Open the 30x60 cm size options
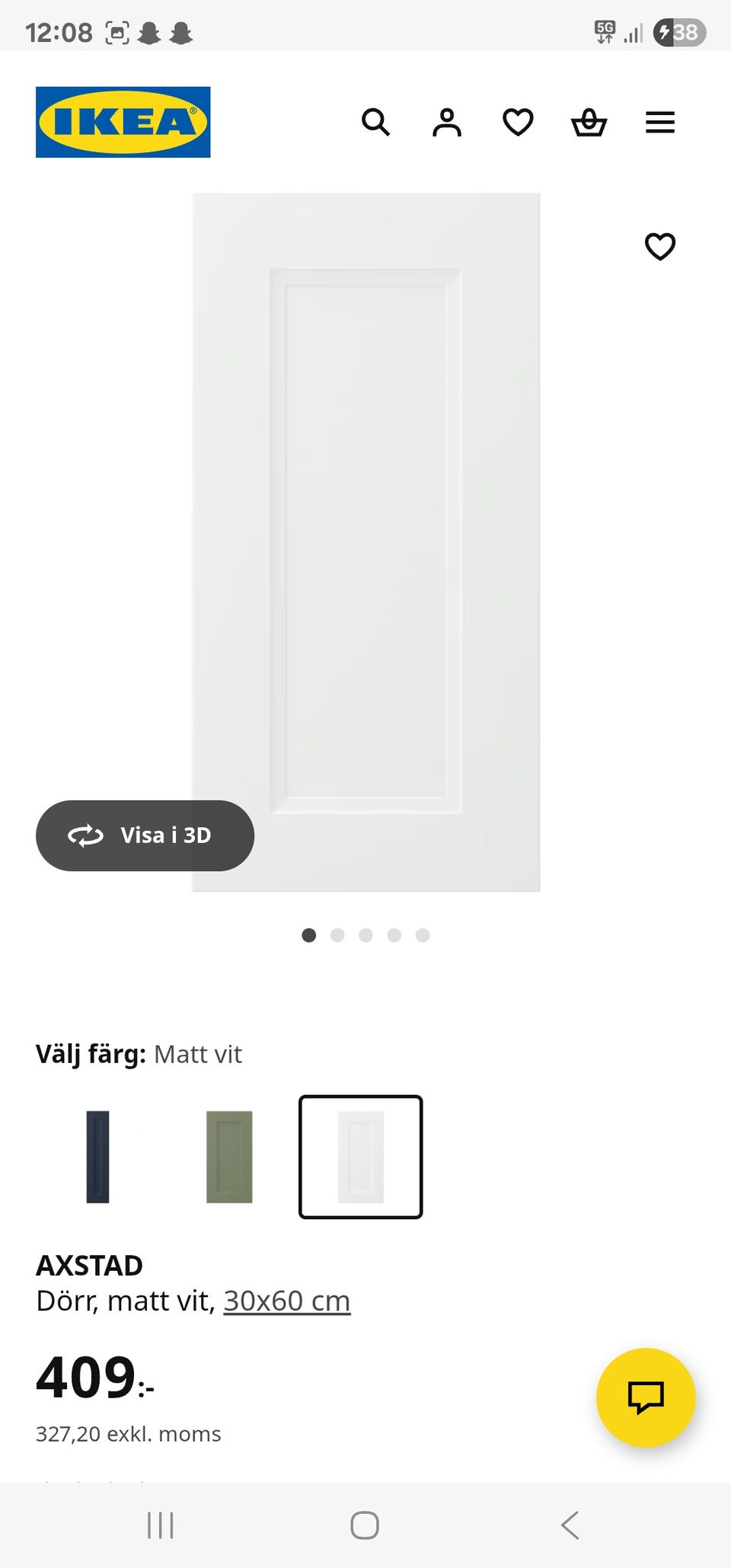The height and width of the screenshot is (1568, 731). [x=286, y=1301]
